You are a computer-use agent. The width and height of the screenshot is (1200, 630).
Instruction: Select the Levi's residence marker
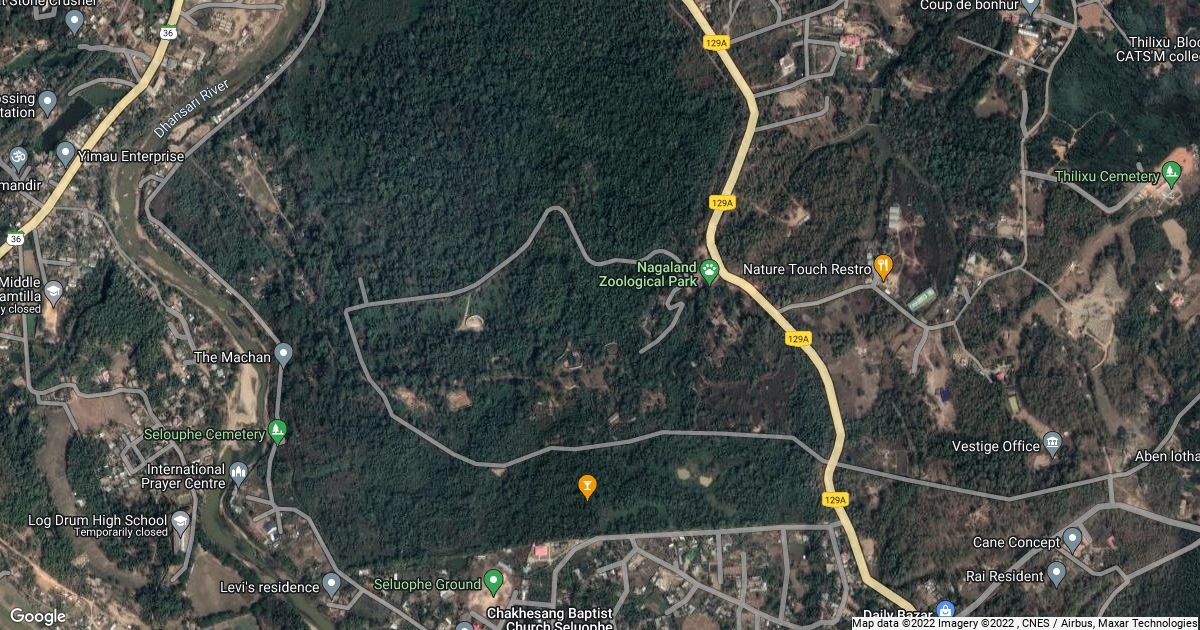point(332,584)
